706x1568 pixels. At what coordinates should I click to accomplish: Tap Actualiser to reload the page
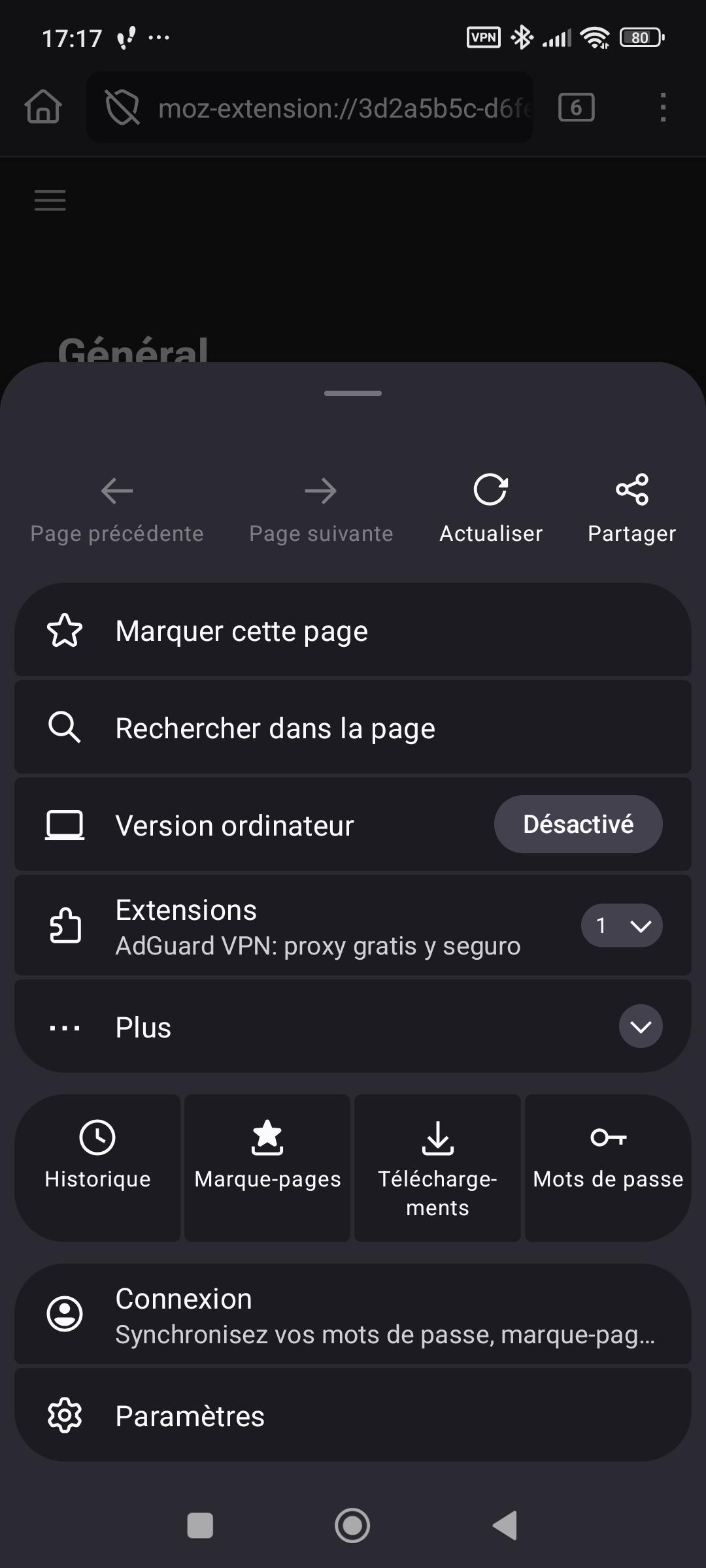pos(490,506)
